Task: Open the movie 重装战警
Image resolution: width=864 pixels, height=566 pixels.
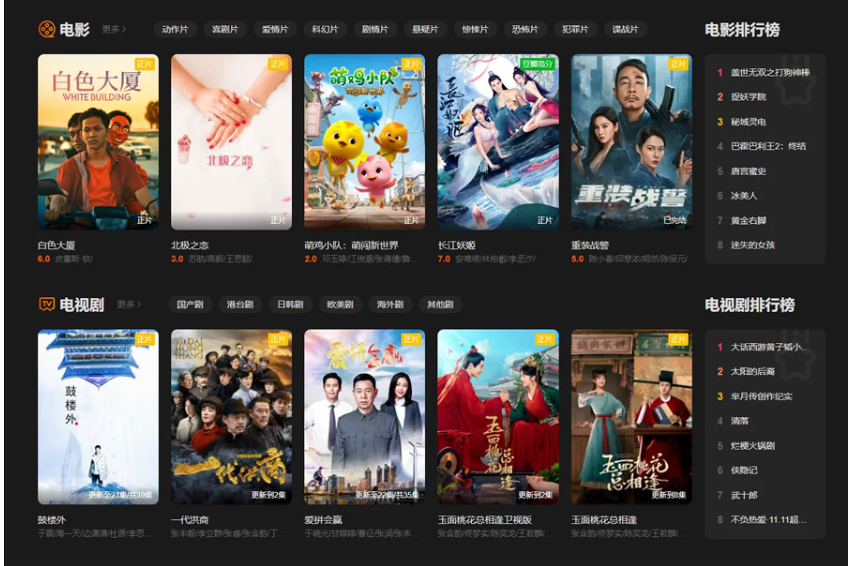Action: pyautogui.click(x=631, y=141)
